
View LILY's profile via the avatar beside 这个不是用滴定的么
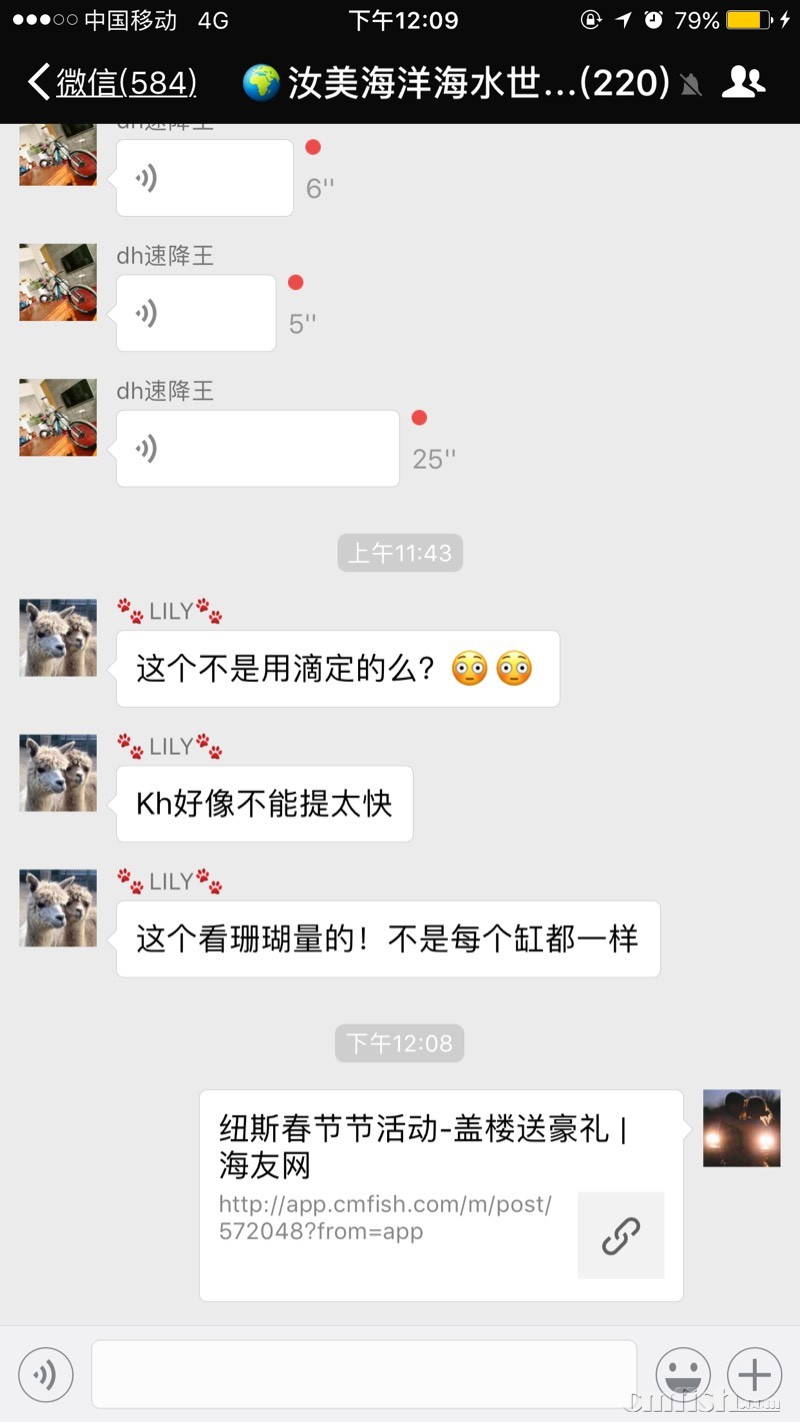(58, 638)
